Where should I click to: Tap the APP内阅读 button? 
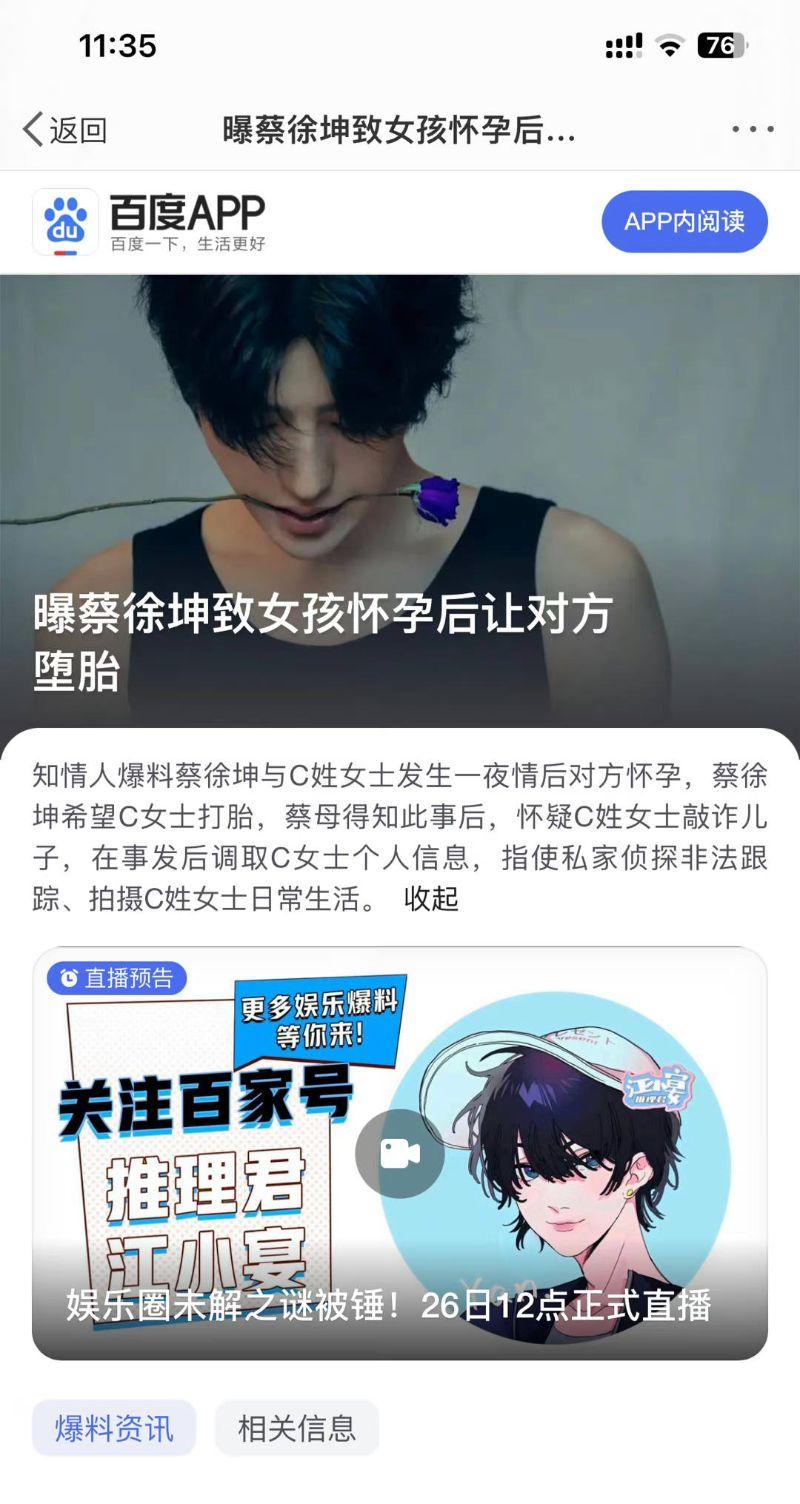click(684, 221)
